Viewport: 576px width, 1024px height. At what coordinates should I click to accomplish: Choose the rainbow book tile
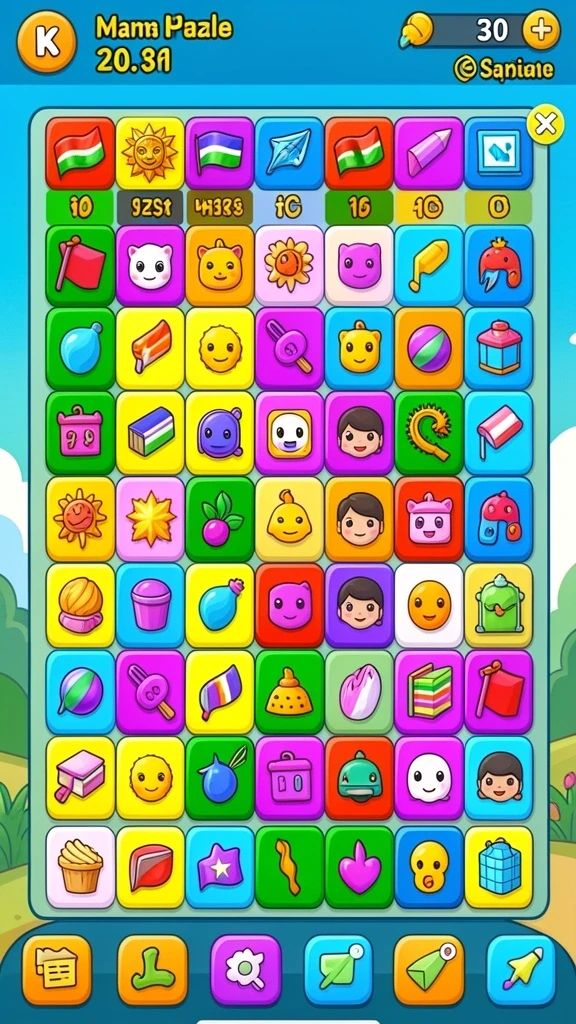tap(429, 692)
